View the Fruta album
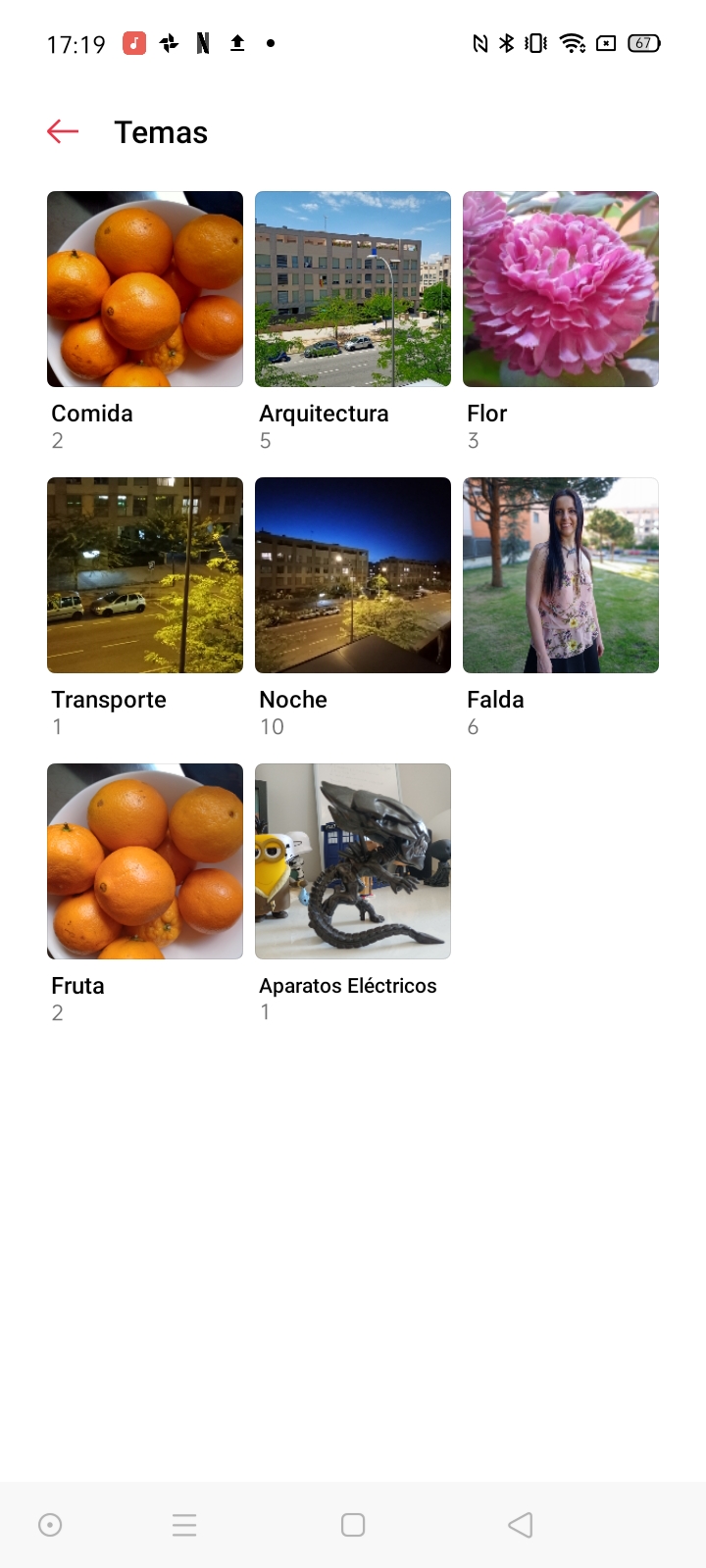Image resolution: width=706 pixels, height=1568 pixels. (x=145, y=861)
